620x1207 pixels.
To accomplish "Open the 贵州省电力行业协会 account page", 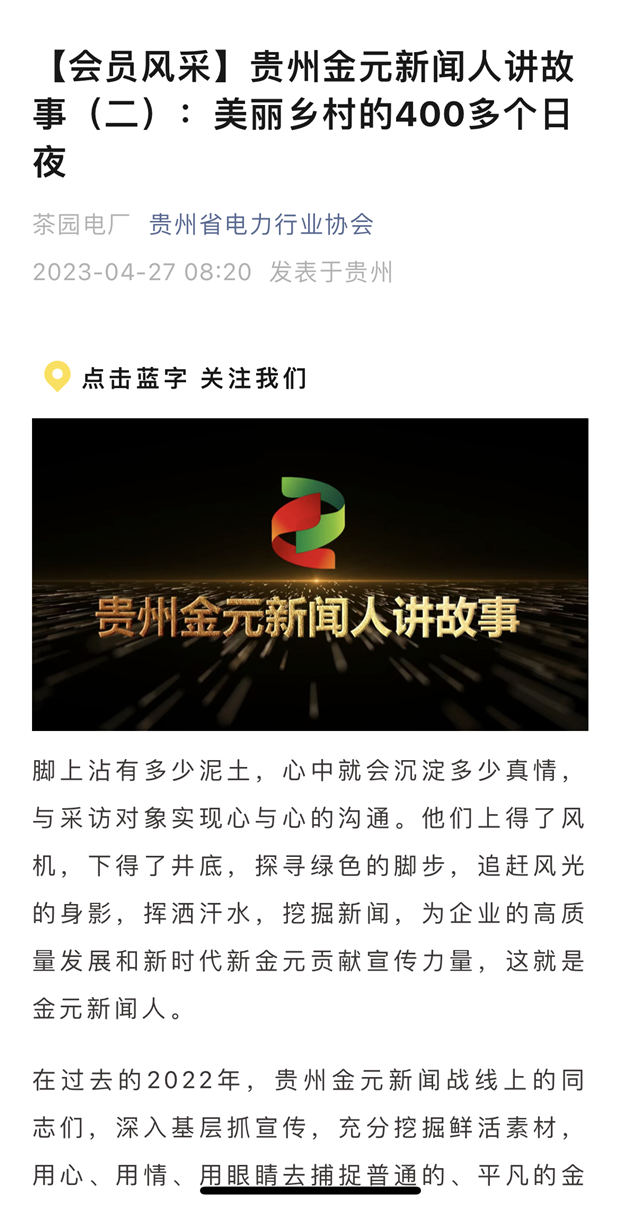I will (x=261, y=224).
